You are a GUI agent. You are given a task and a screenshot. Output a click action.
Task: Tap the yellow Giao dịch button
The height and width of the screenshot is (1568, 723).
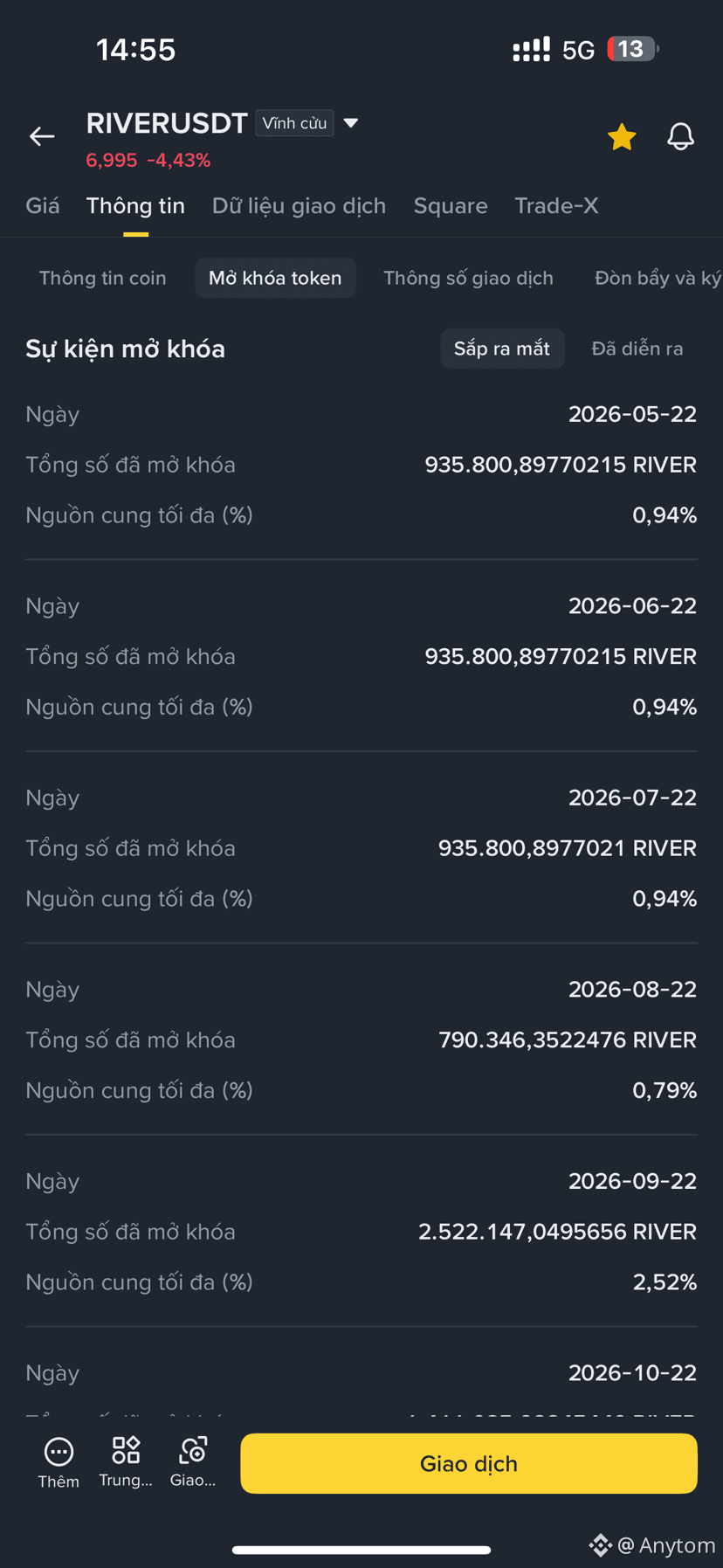(x=469, y=1463)
